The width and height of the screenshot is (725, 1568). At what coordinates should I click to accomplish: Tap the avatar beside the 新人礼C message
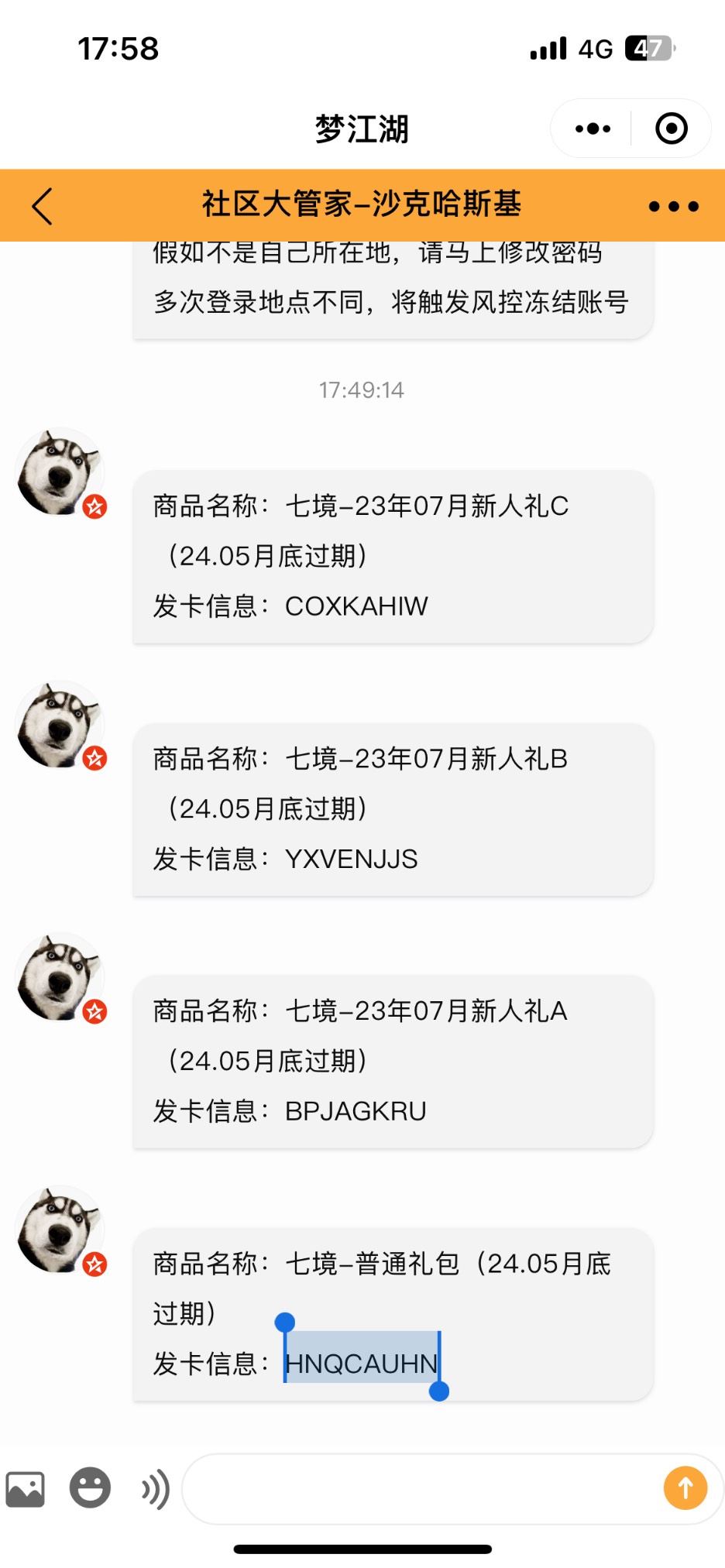click(x=60, y=473)
